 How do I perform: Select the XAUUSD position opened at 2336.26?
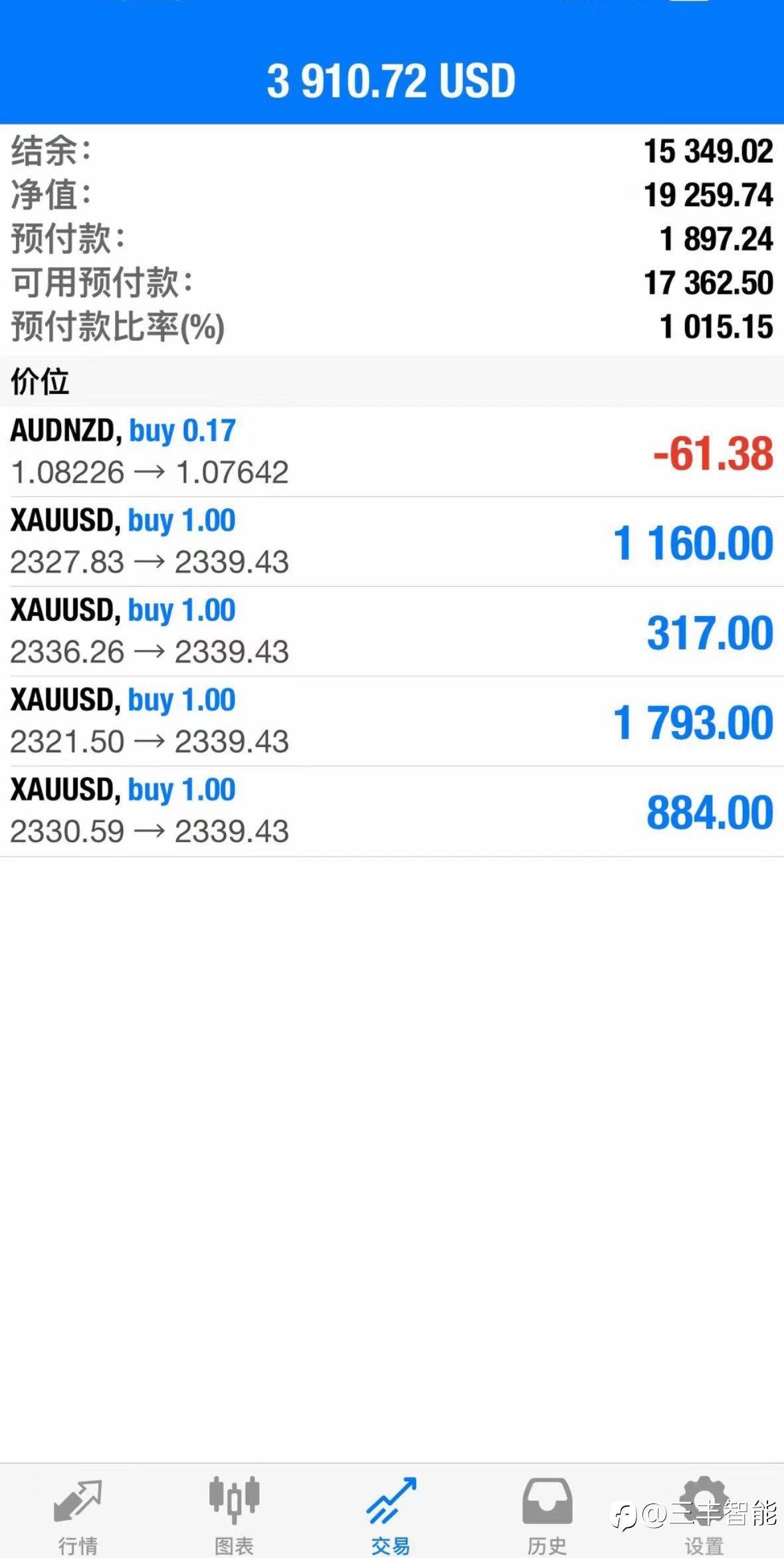(x=392, y=631)
